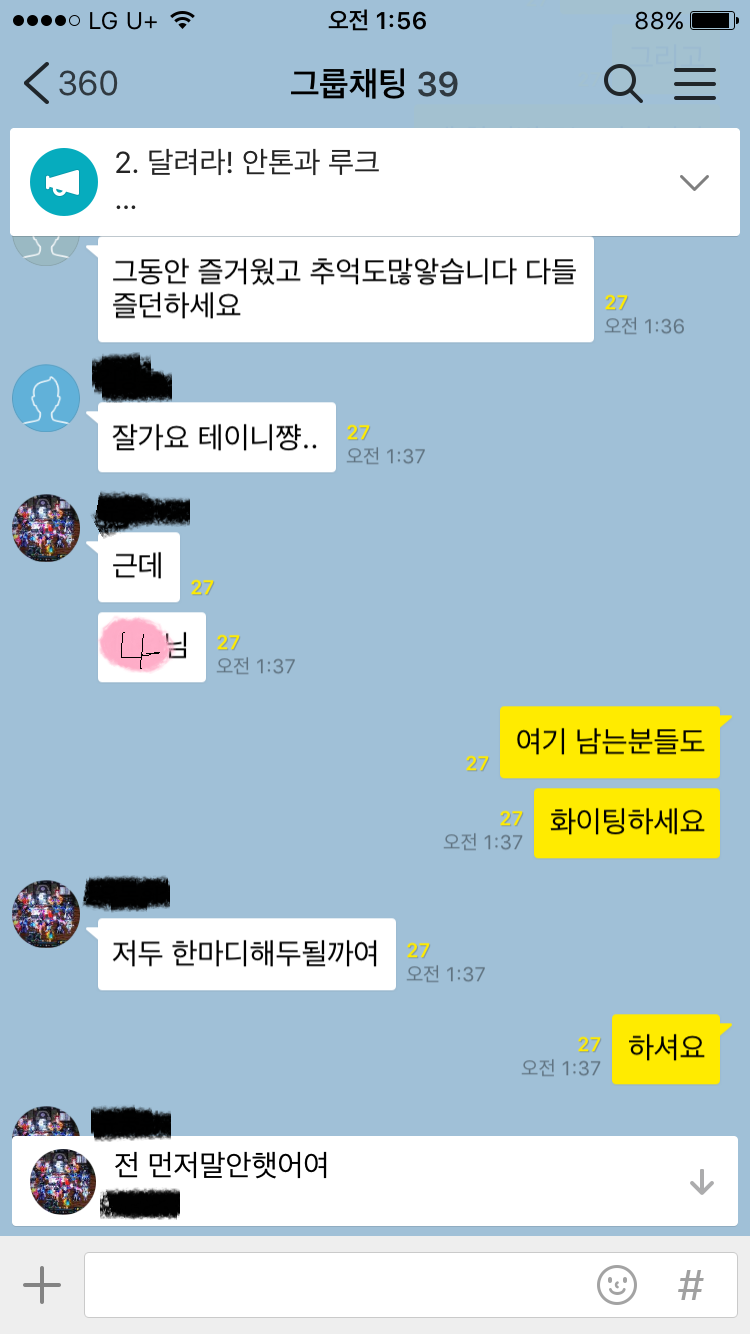
Task: Open the chat room hamburger menu
Action: point(695,85)
